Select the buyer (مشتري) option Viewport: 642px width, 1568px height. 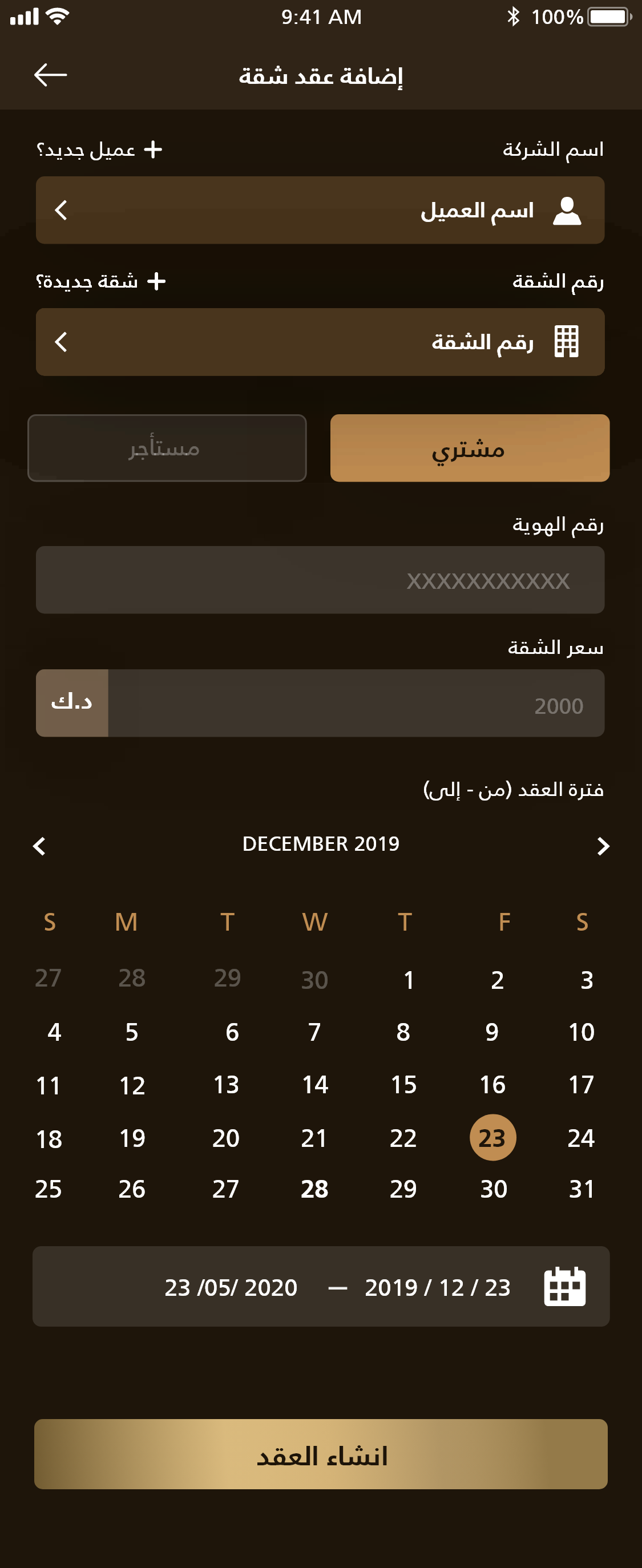coord(469,448)
